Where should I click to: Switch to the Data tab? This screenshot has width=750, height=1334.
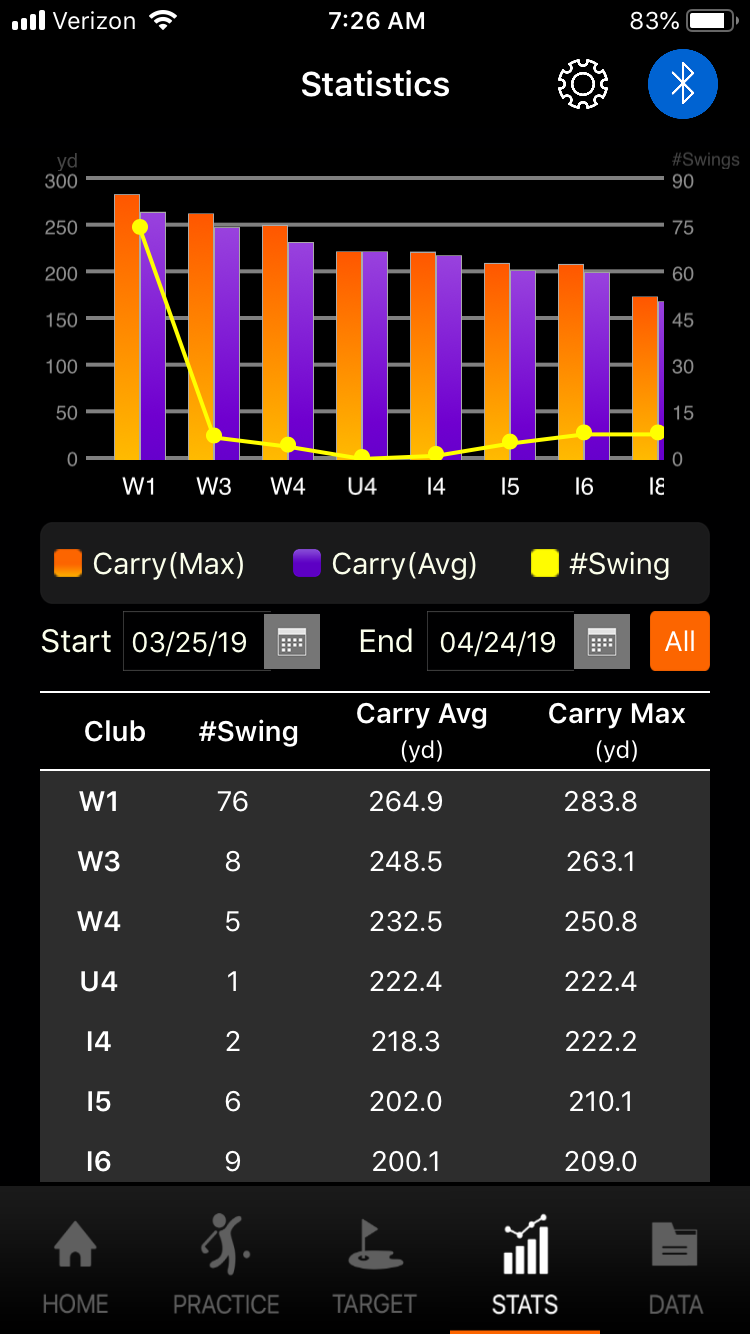click(676, 1265)
